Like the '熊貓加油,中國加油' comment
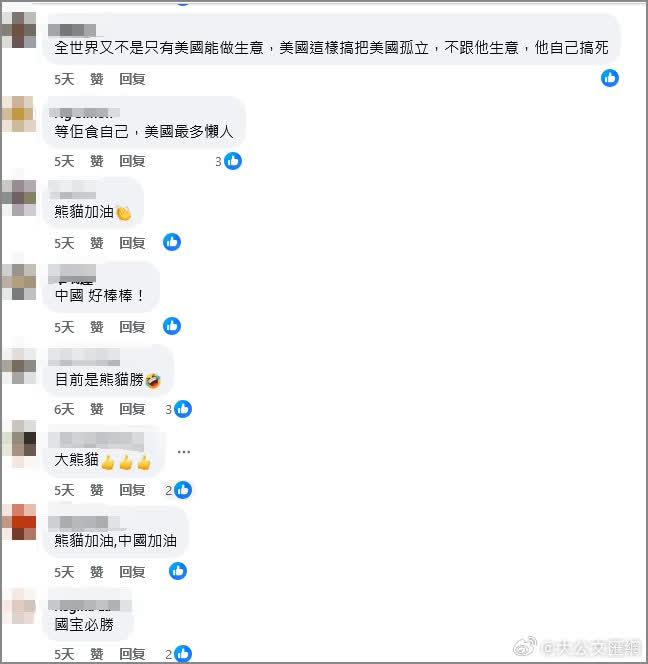648x664 pixels. point(97,572)
